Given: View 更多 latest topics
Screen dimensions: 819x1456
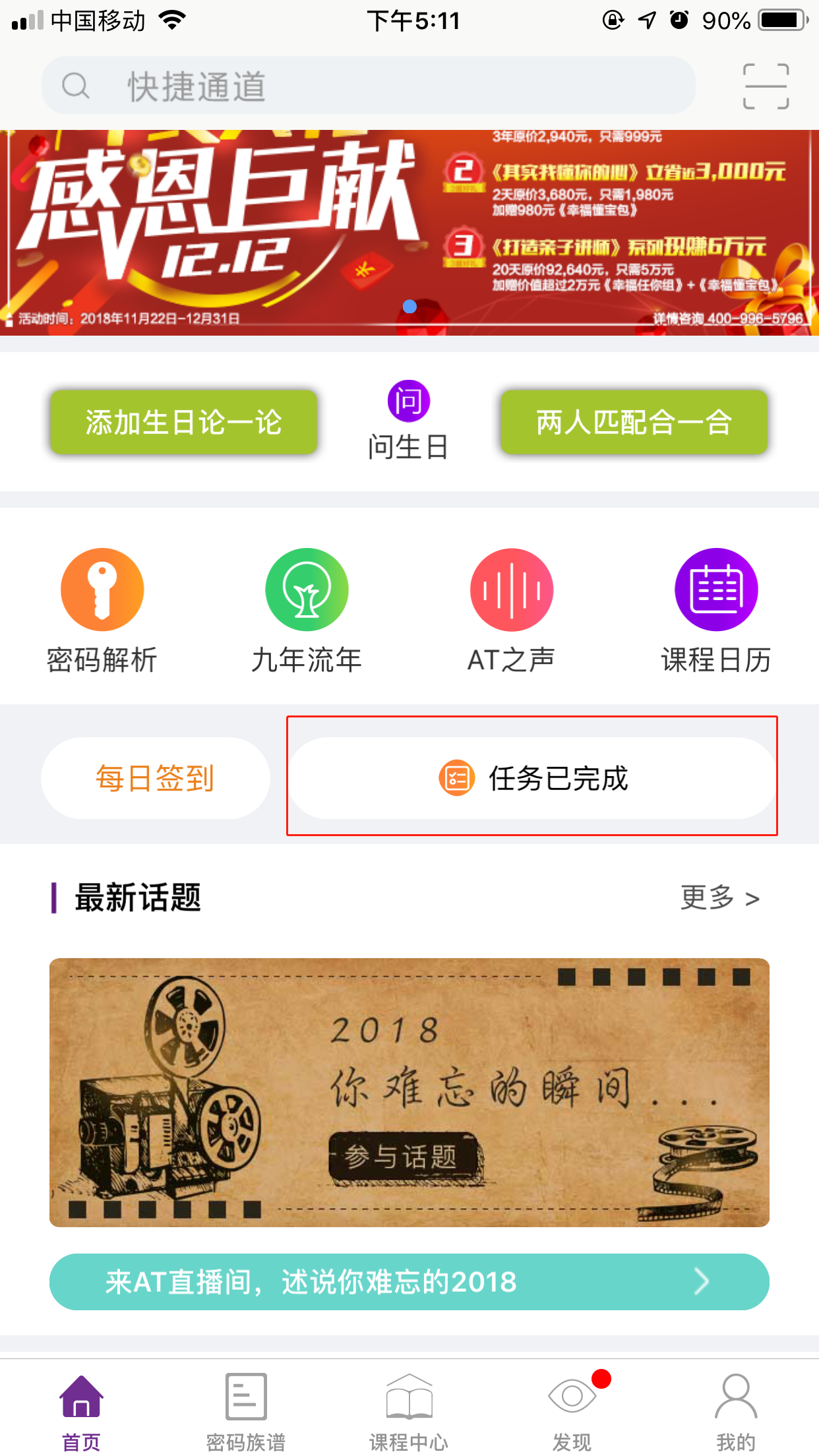Looking at the screenshot, I should (719, 898).
